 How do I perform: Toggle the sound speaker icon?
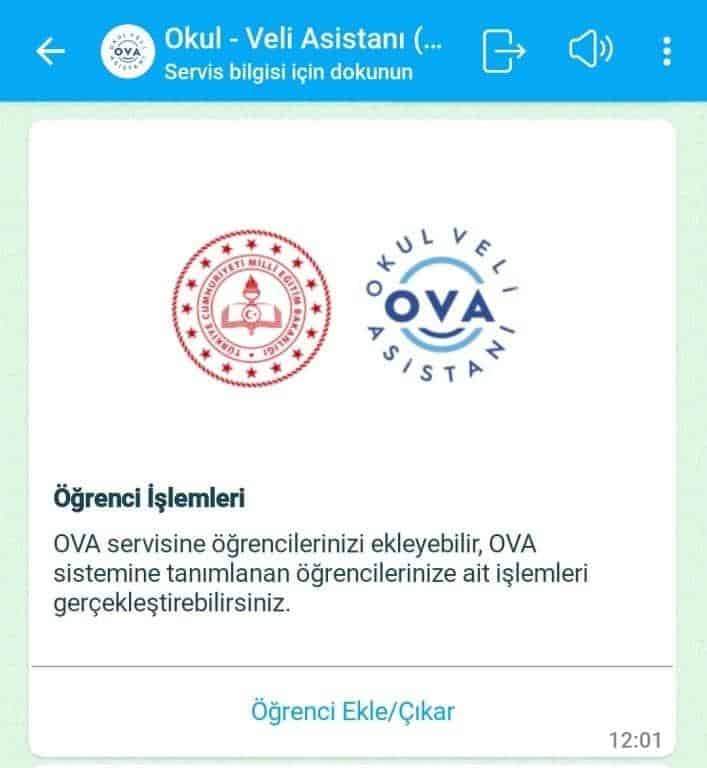coord(590,51)
